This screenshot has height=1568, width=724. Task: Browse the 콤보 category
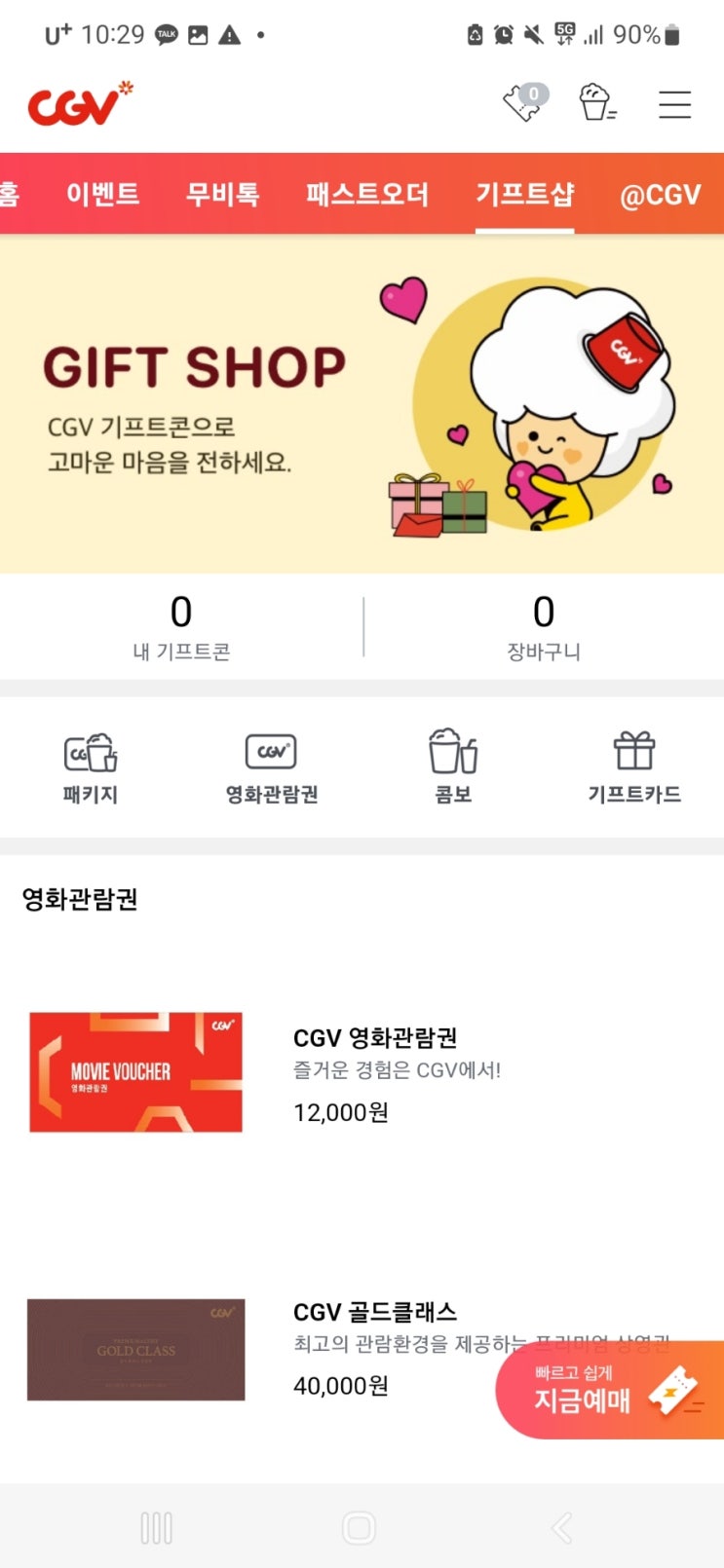pos(453,767)
